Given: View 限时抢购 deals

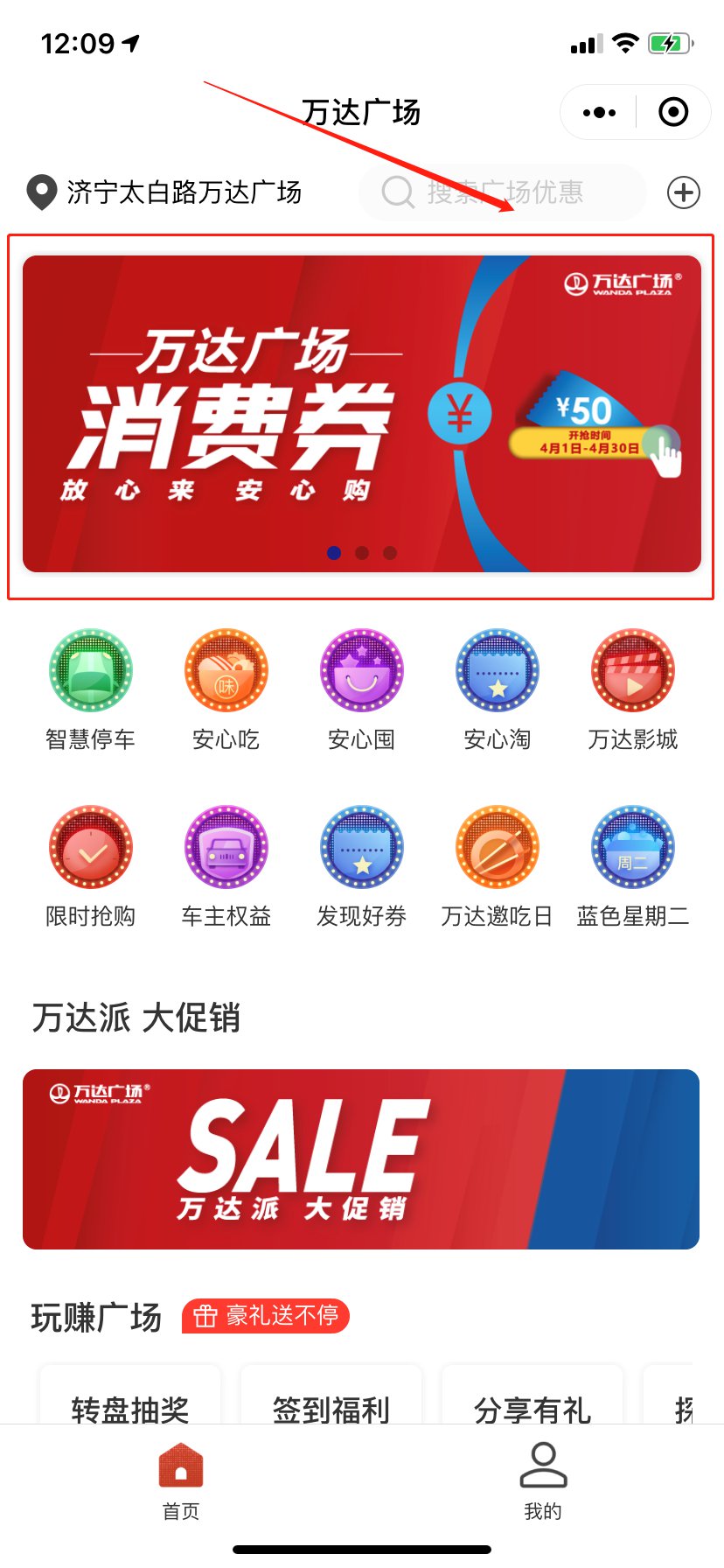Looking at the screenshot, I should coord(90,866).
